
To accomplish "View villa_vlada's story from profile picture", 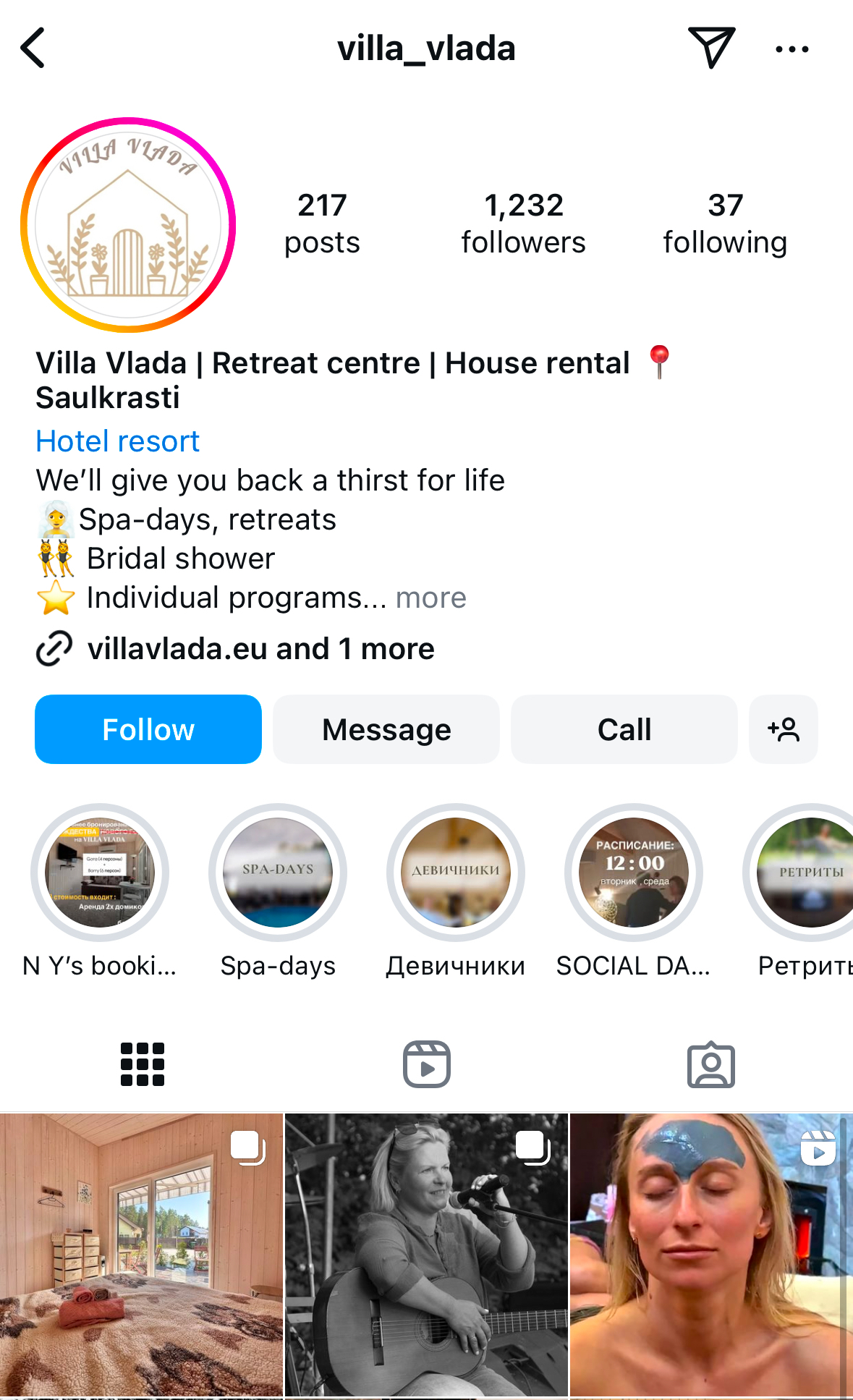I will (129, 225).
